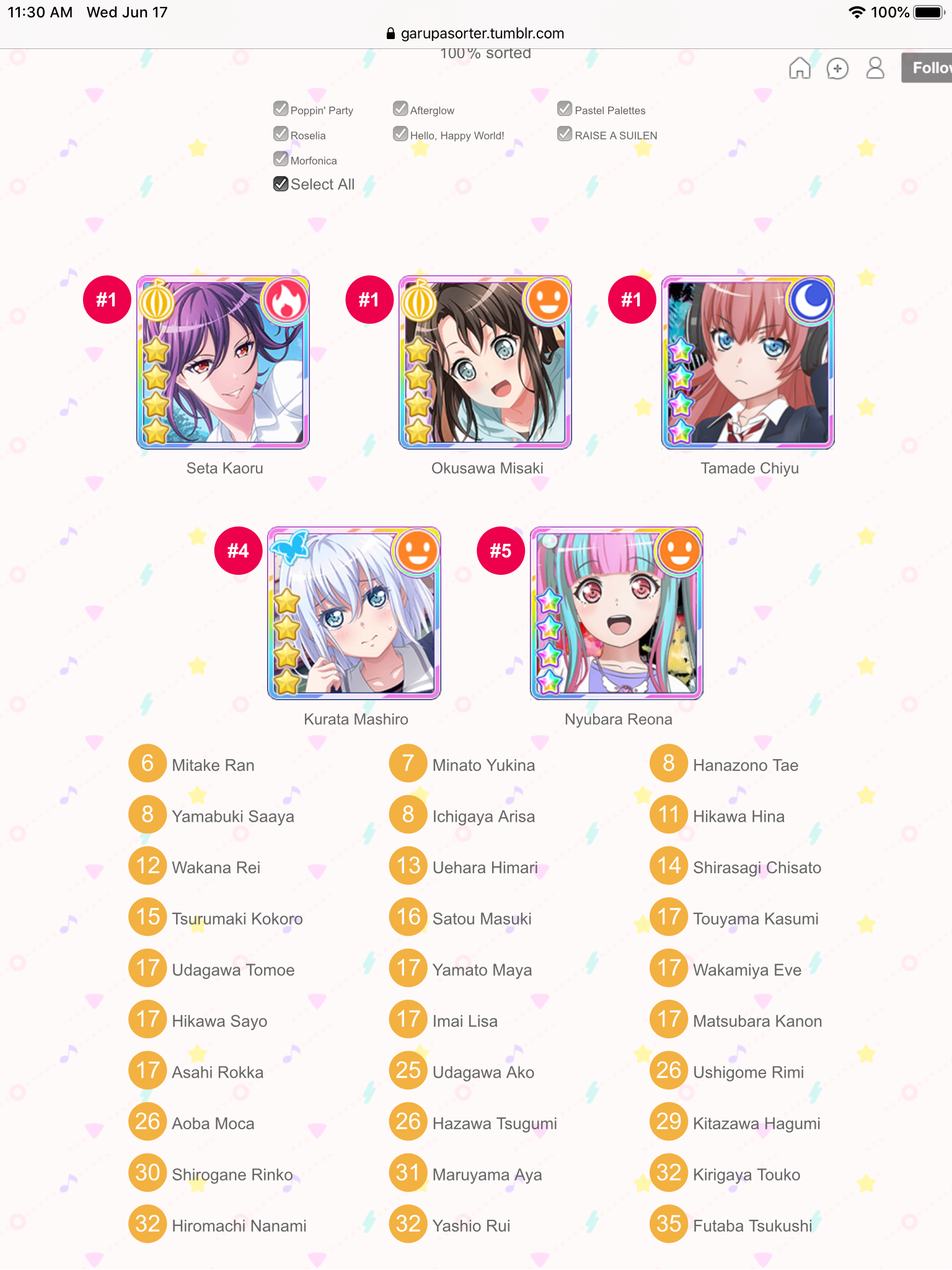952x1270 pixels.
Task: Open the account profile icon
Action: [875, 68]
